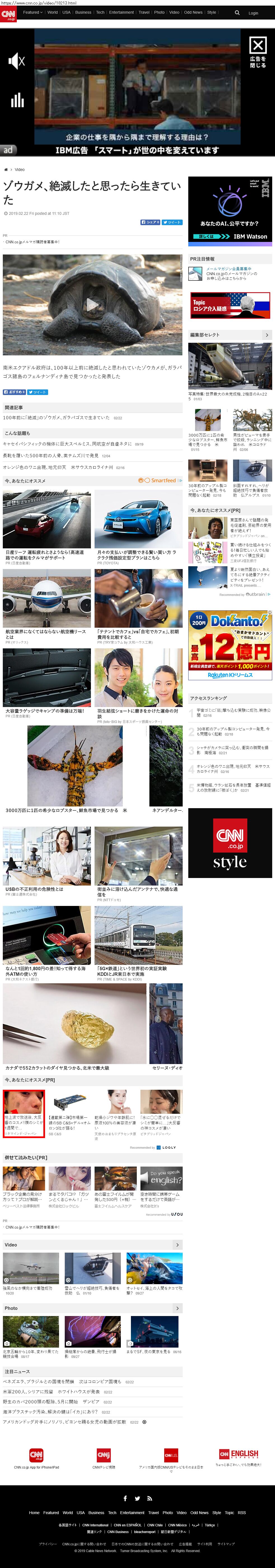The height and width of the screenshot is (1568, 275).
Task: Open the IBM Watson ad banner
Action: point(230,210)
